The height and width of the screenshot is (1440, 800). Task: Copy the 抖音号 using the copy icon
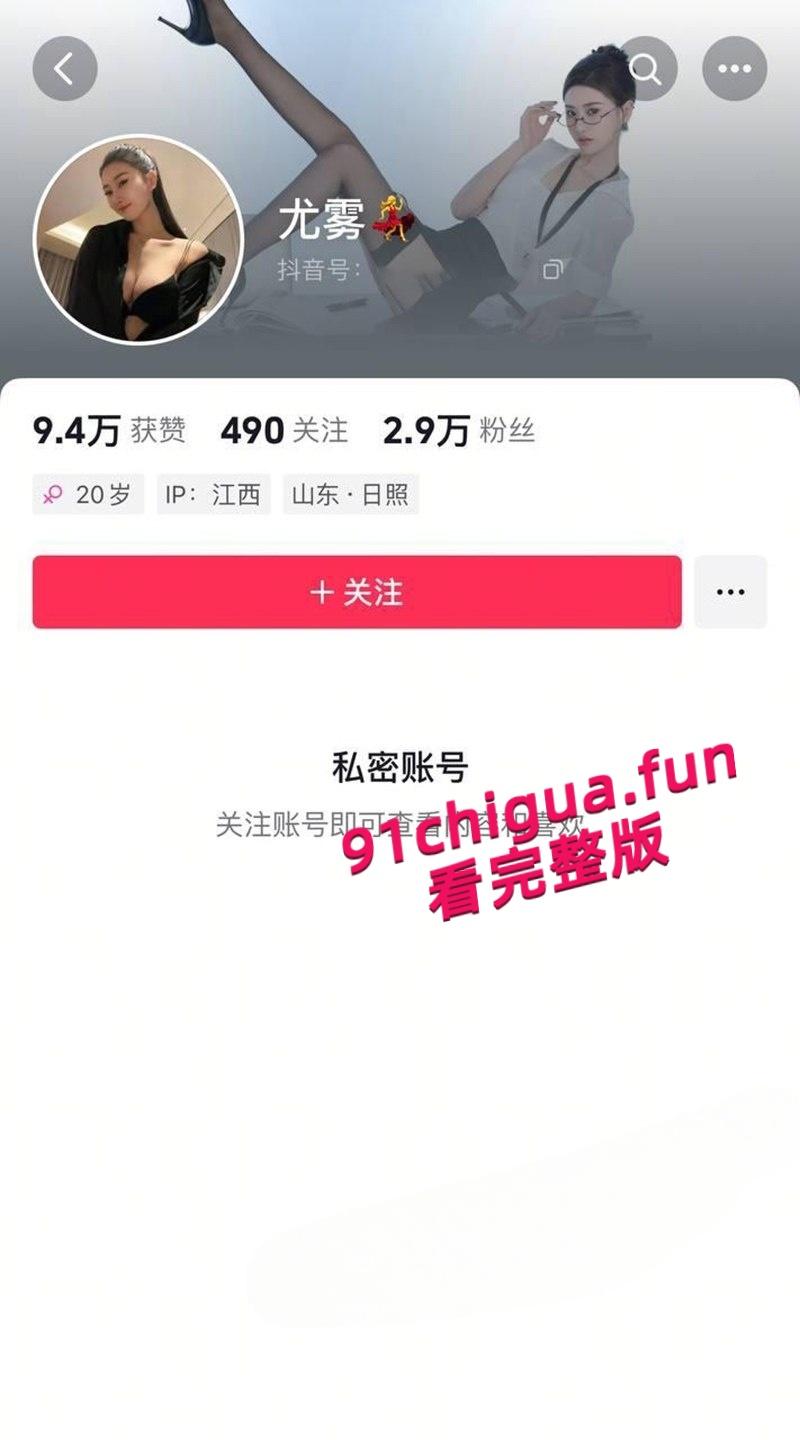tap(552, 270)
